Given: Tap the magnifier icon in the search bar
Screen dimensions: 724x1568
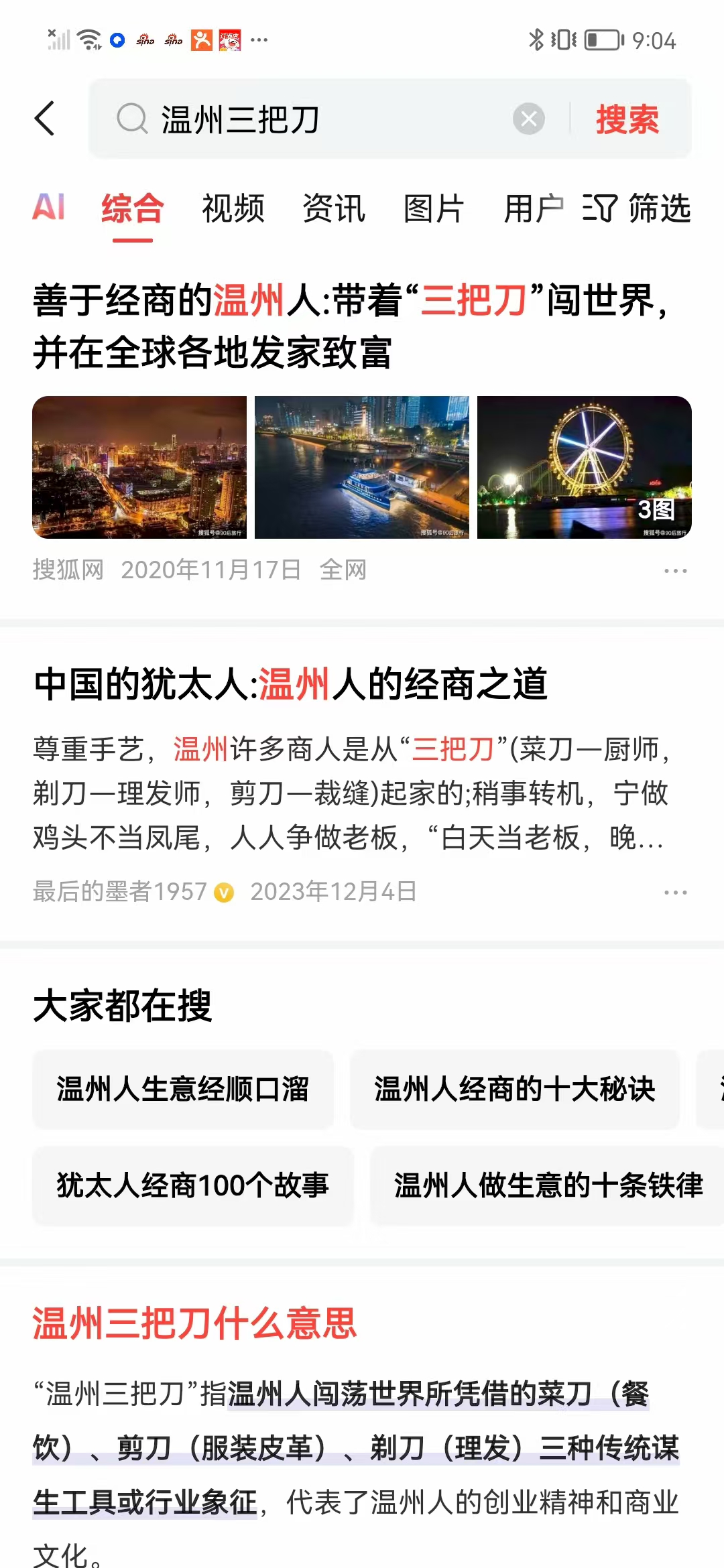Looking at the screenshot, I should (132, 118).
